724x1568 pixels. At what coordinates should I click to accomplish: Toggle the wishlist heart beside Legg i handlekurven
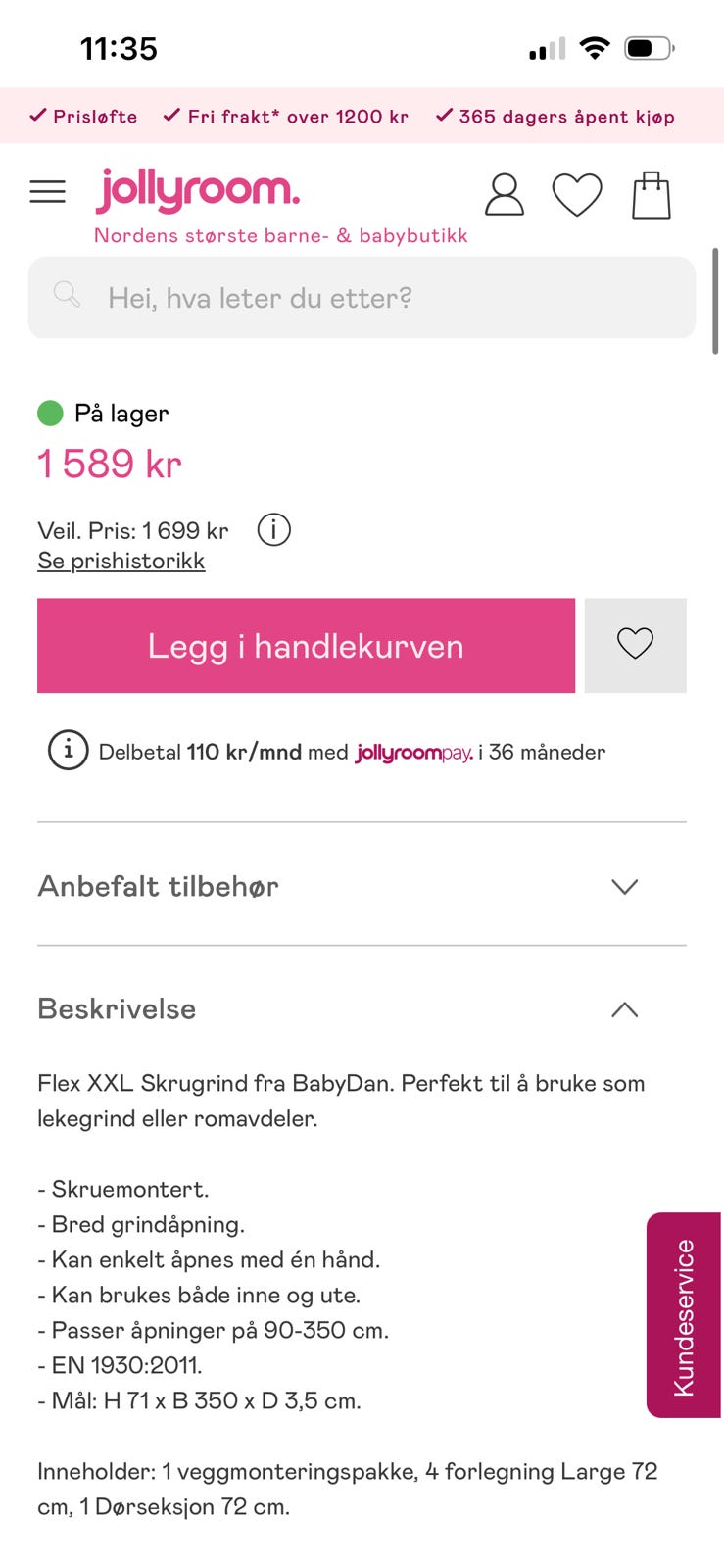(635, 645)
